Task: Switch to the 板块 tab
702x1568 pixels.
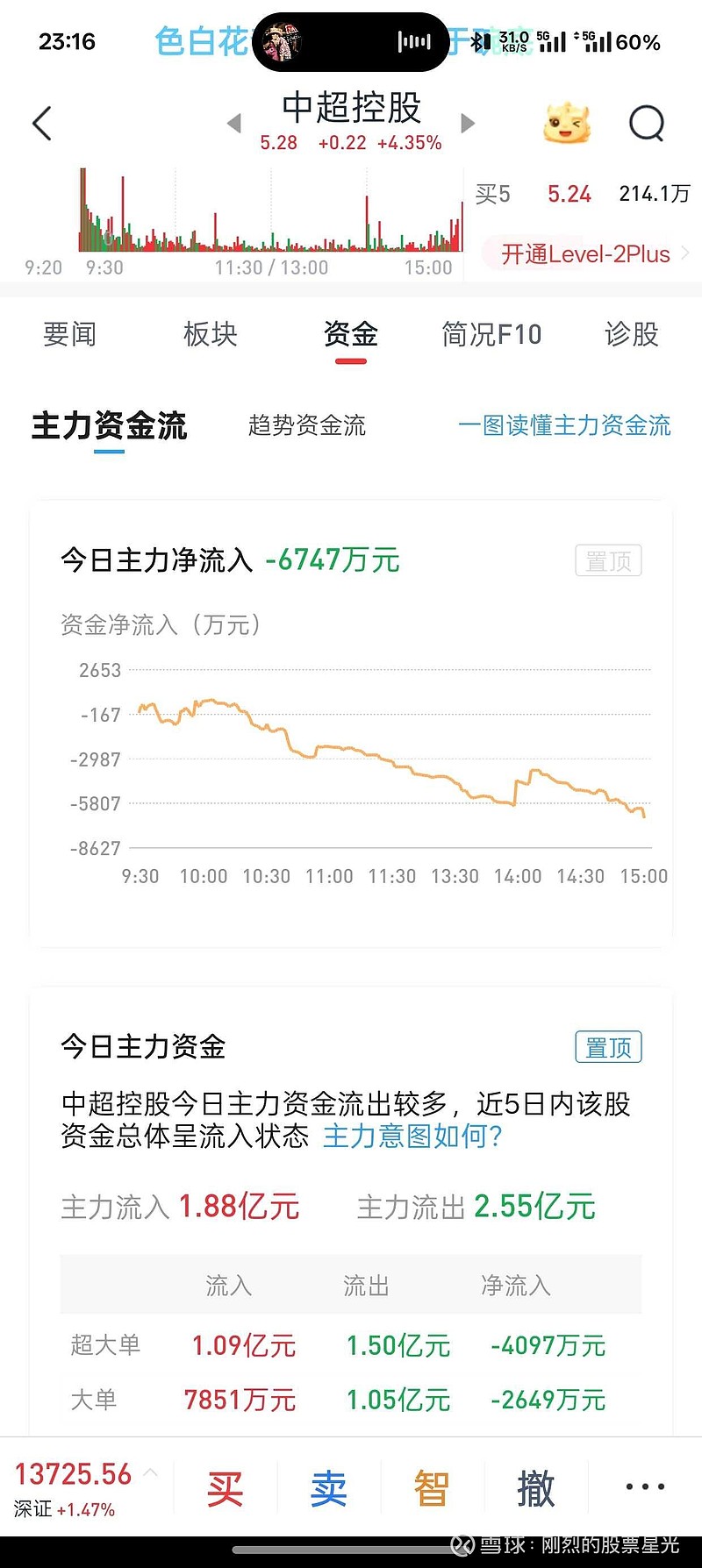Action: [211, 334]
